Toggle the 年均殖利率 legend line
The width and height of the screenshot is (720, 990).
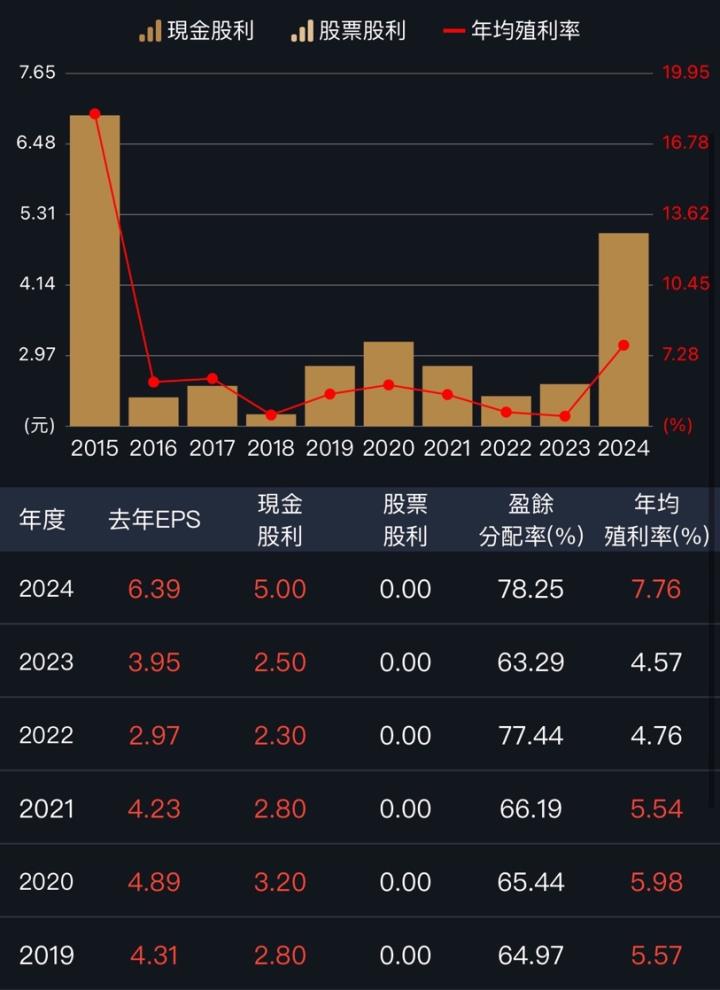point(511,31)
